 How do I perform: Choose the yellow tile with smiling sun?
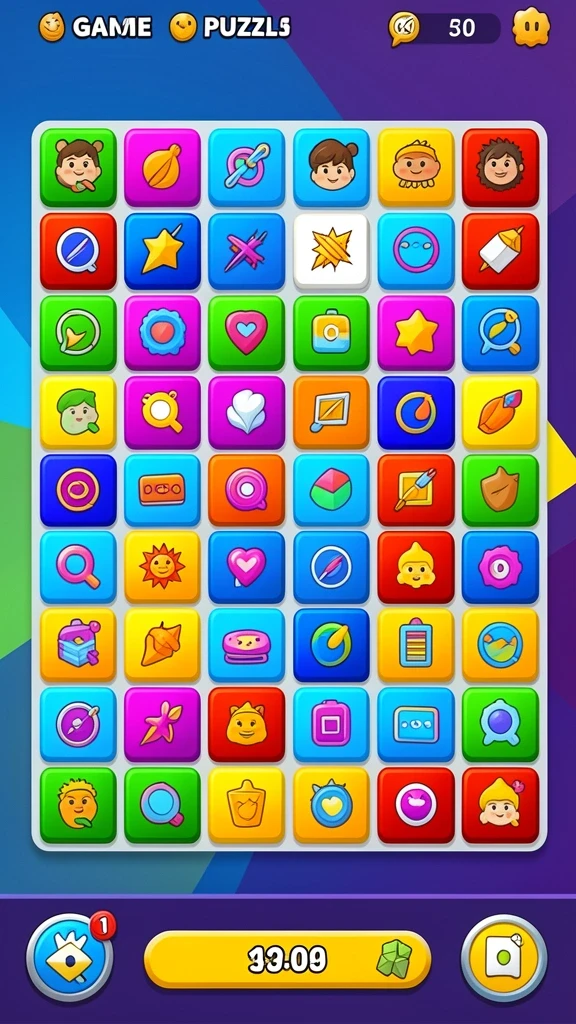click(x=163, y=566)
